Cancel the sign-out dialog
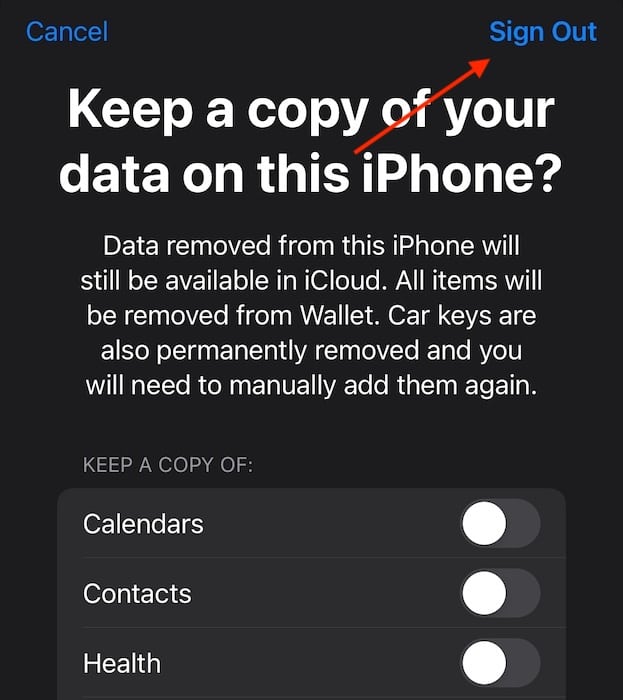Viewport: 623px width, 700px height. [x=67, y=32]
